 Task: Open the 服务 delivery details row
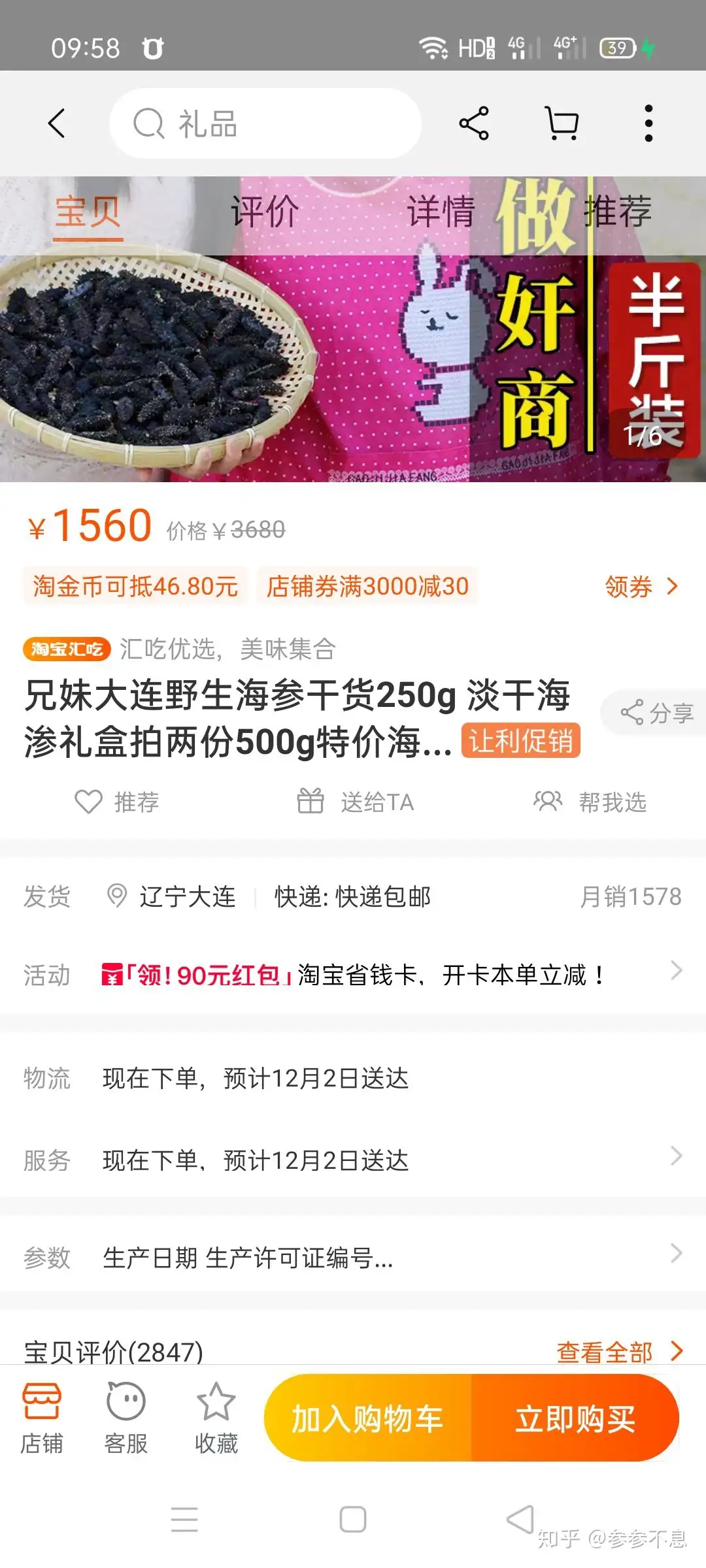353,1160
